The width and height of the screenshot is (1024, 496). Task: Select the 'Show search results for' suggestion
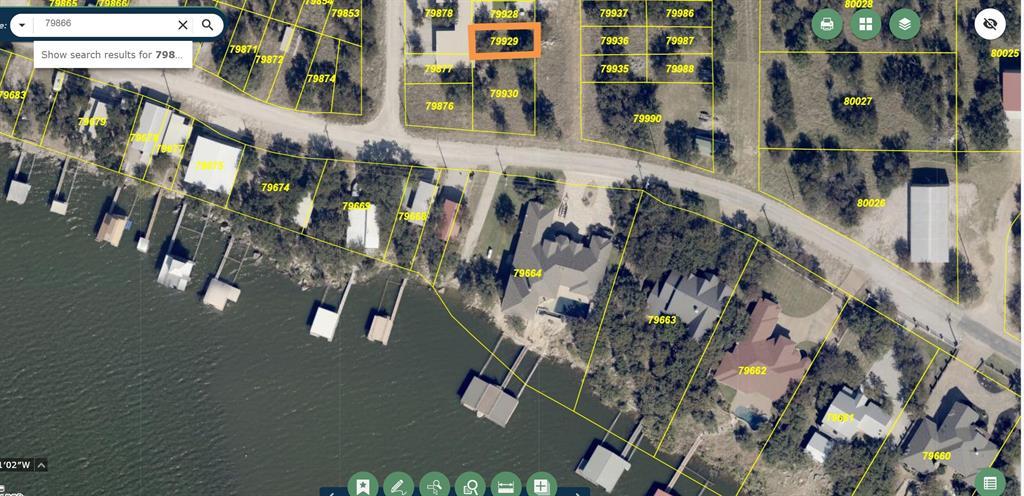point(112,55)
